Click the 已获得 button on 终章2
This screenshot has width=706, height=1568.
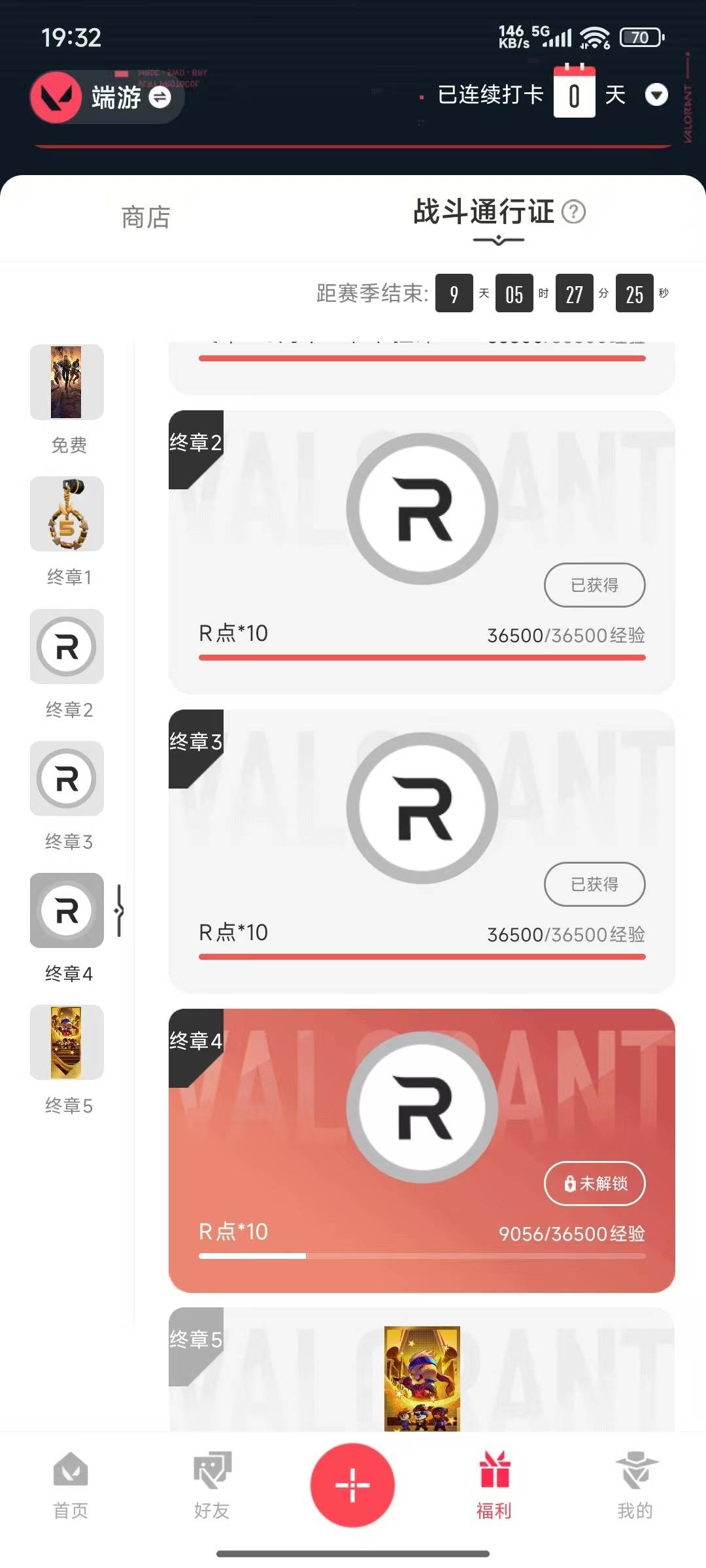594,585
